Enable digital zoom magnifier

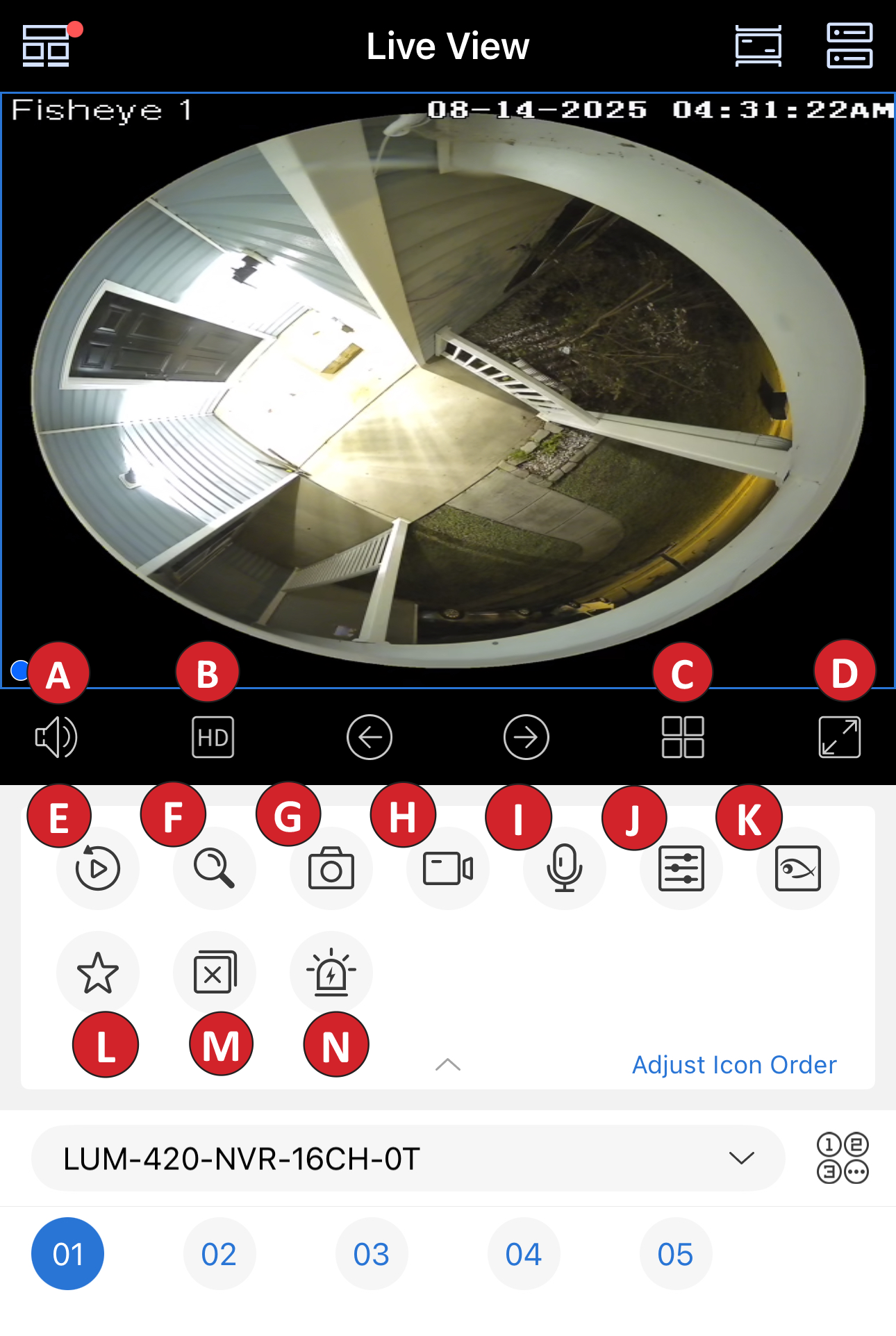(215, 868)
